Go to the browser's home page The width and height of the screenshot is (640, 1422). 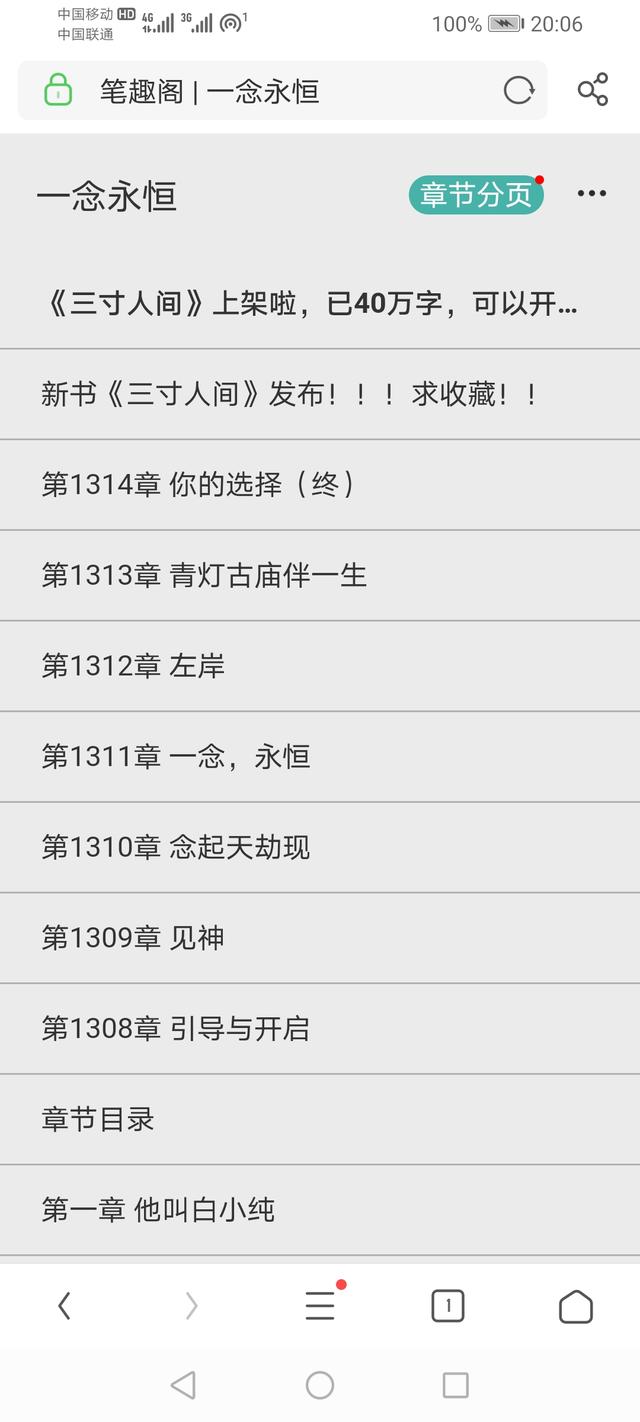coord(575,1306)
